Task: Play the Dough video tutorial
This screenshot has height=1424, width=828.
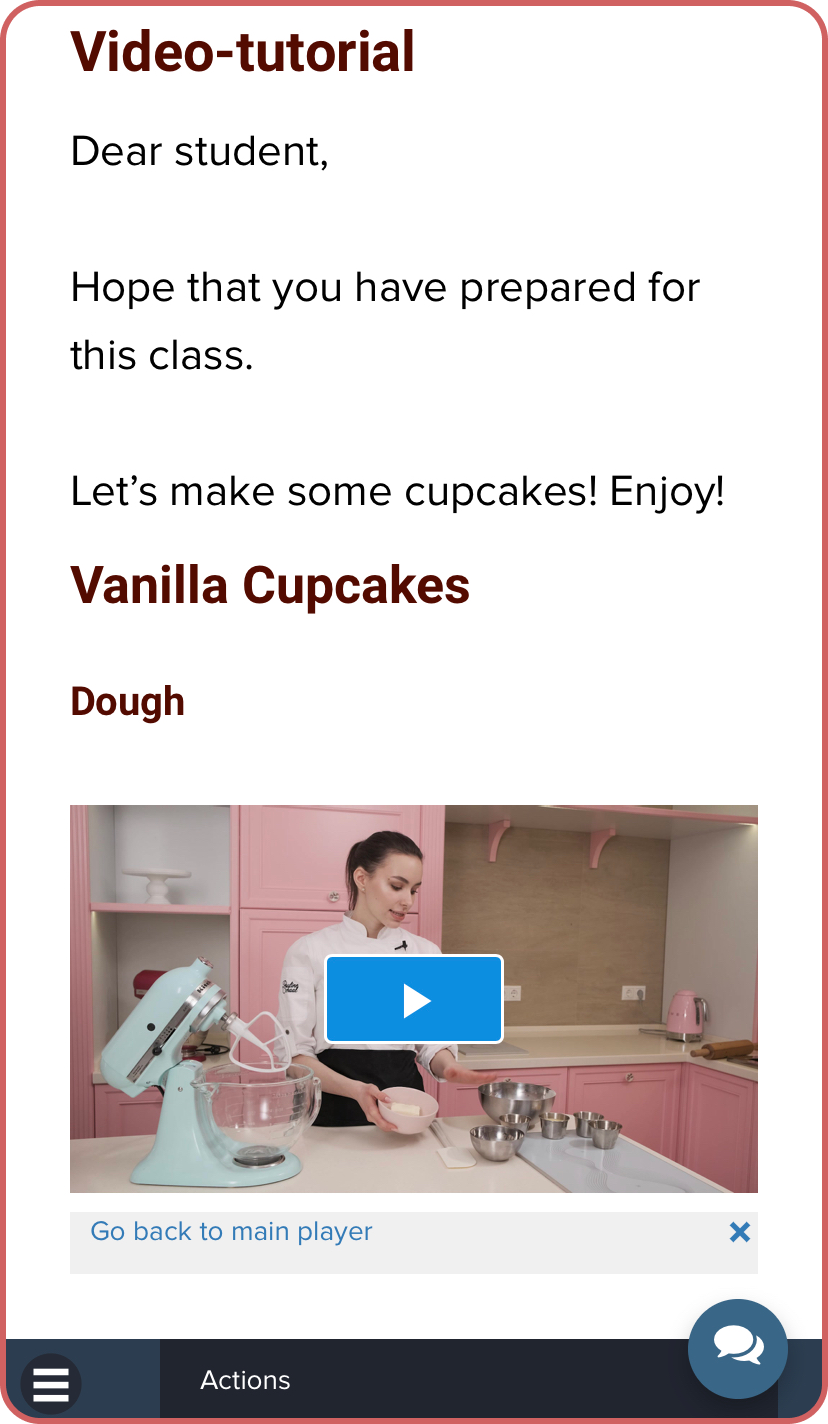Action: (413, 999)
